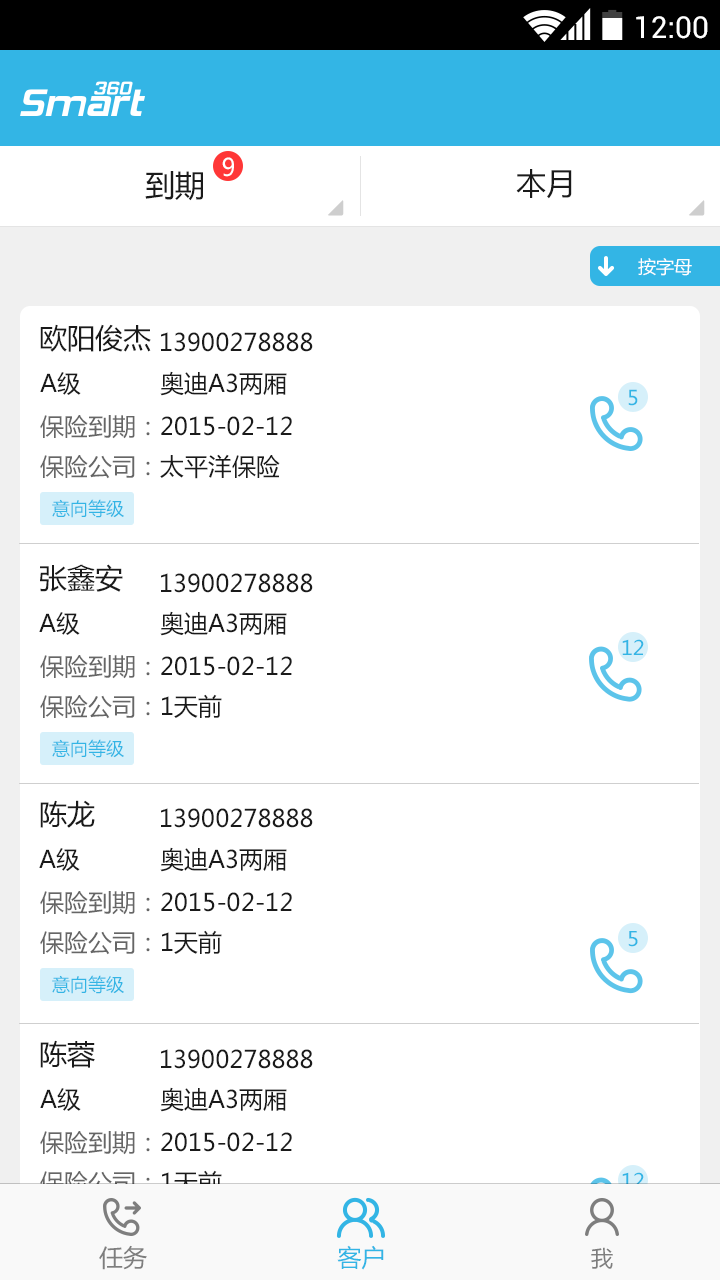Choose 意向等级 tag under 陈龙

click(87, 984)
